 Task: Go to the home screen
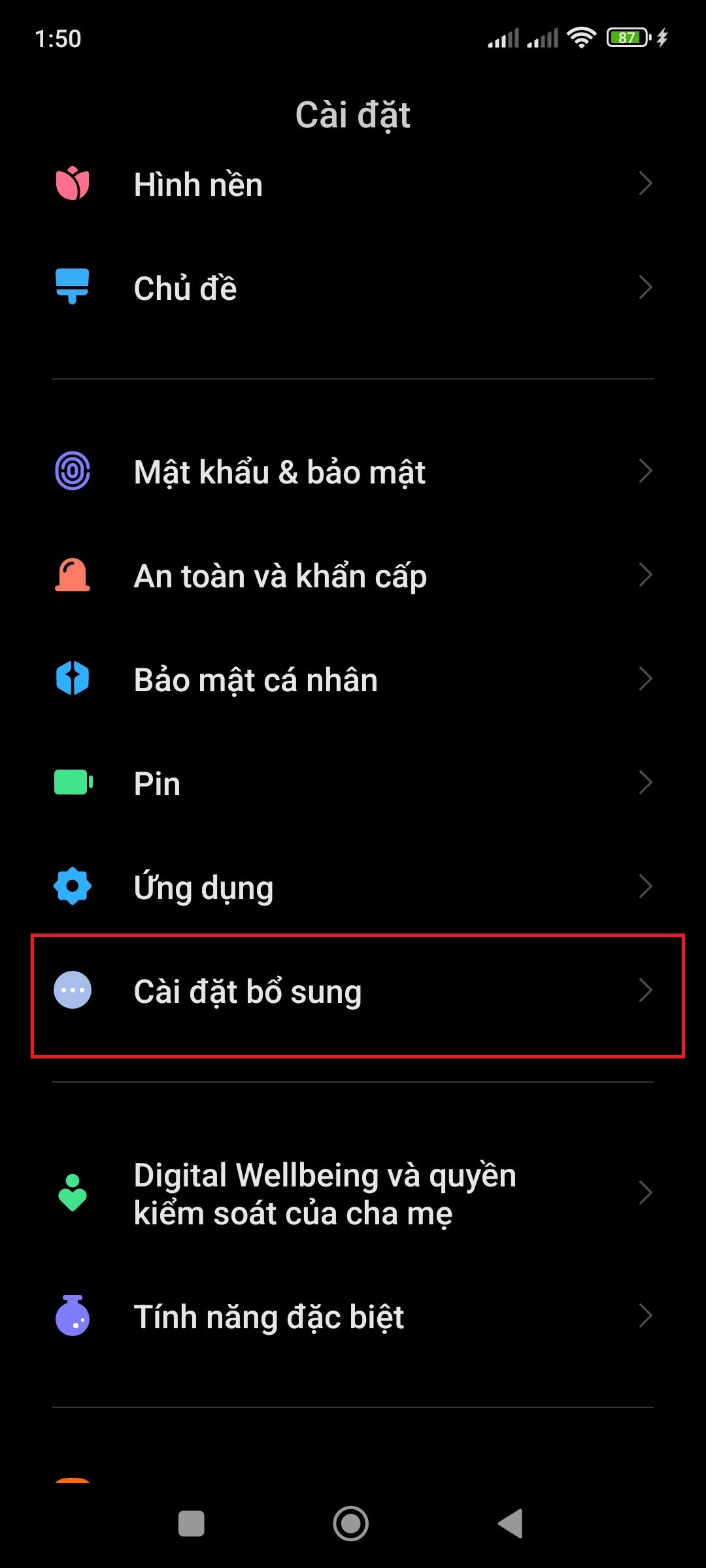pyautogui.click(x=351, y=1524)
